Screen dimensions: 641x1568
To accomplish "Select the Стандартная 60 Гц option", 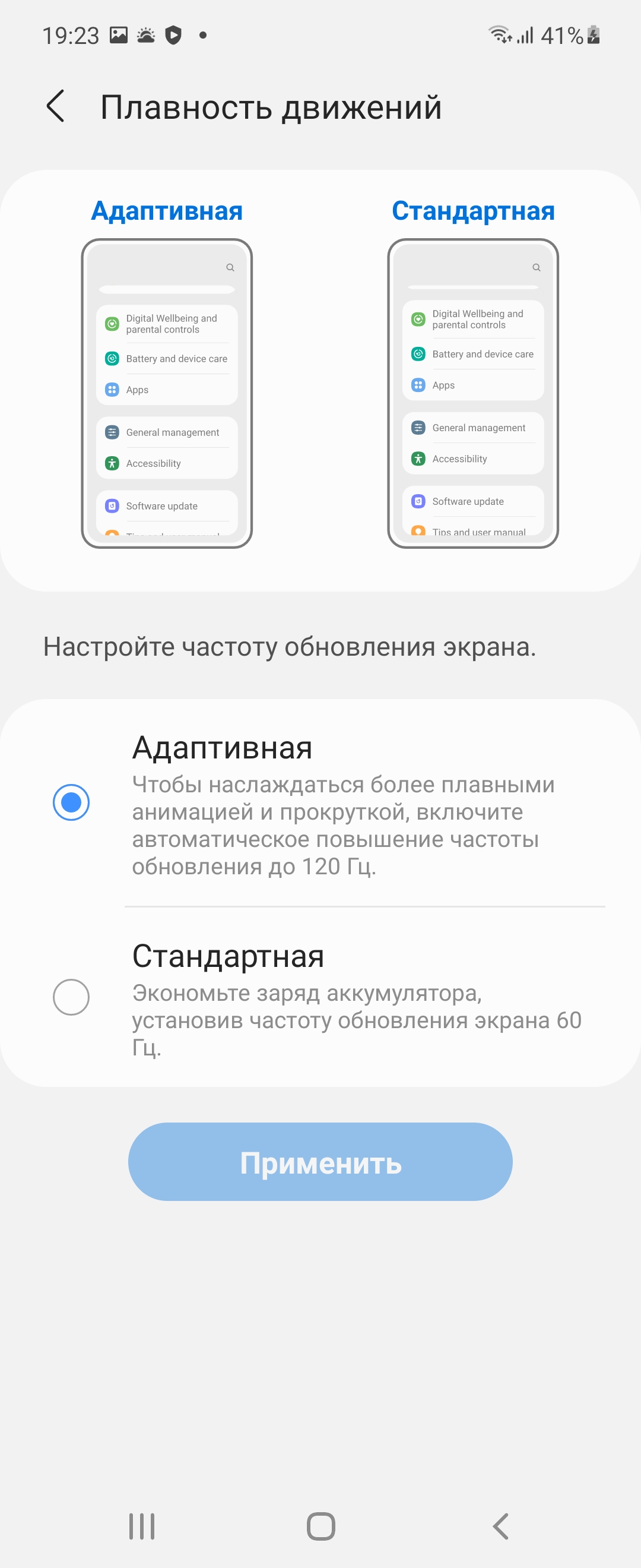I will (x=71, y=997).
